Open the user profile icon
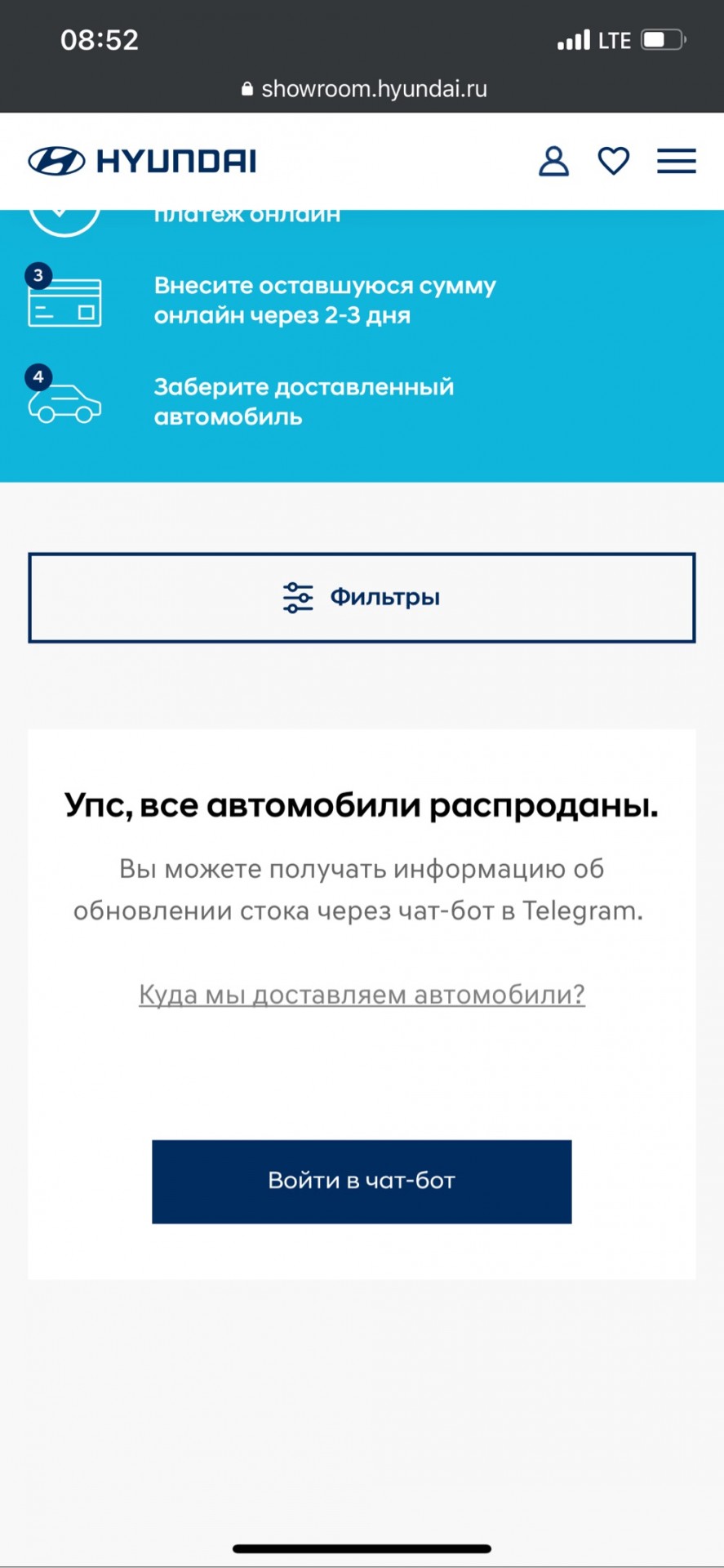 coord(553,161)
